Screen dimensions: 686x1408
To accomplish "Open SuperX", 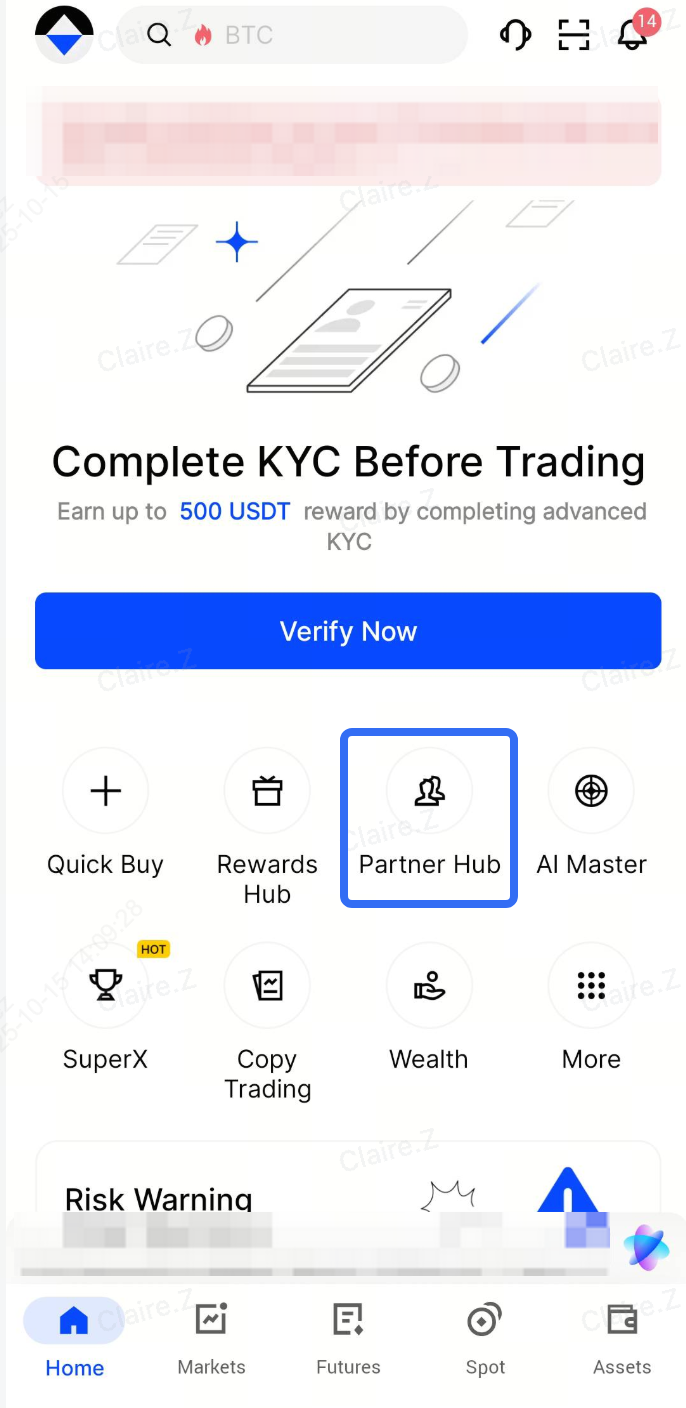I will pos(105,986).
